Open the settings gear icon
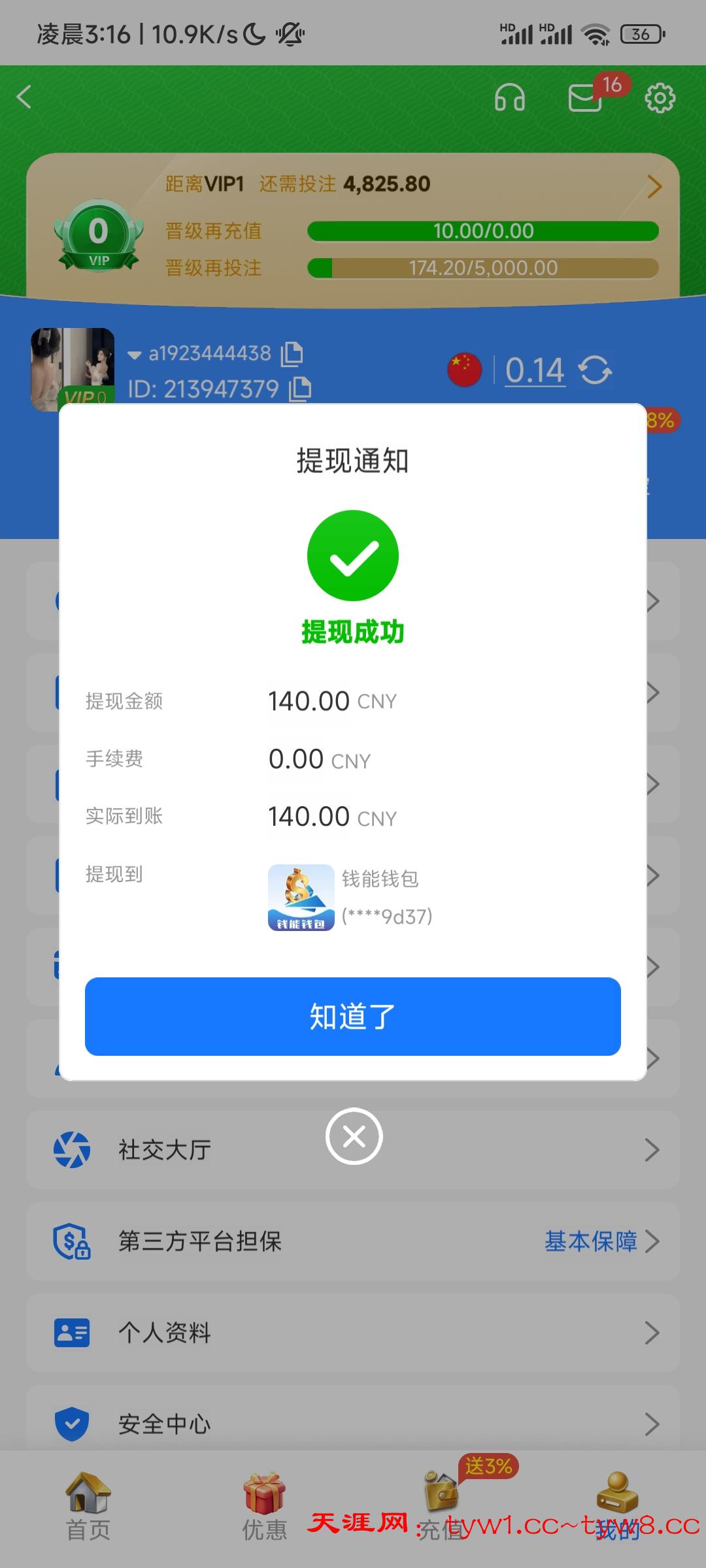 pyautogui.click(x=661, y=98)
